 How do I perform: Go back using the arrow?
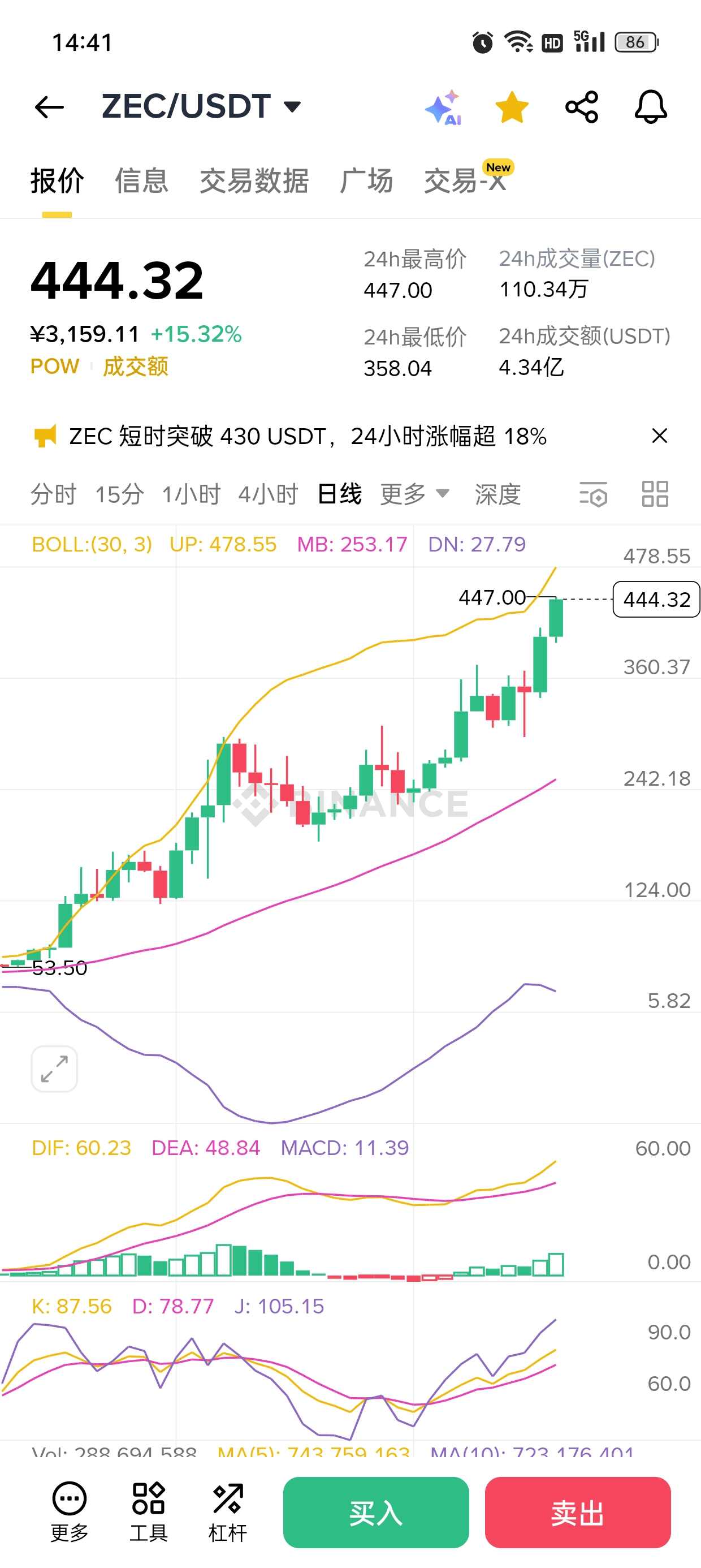pos(49,107)
